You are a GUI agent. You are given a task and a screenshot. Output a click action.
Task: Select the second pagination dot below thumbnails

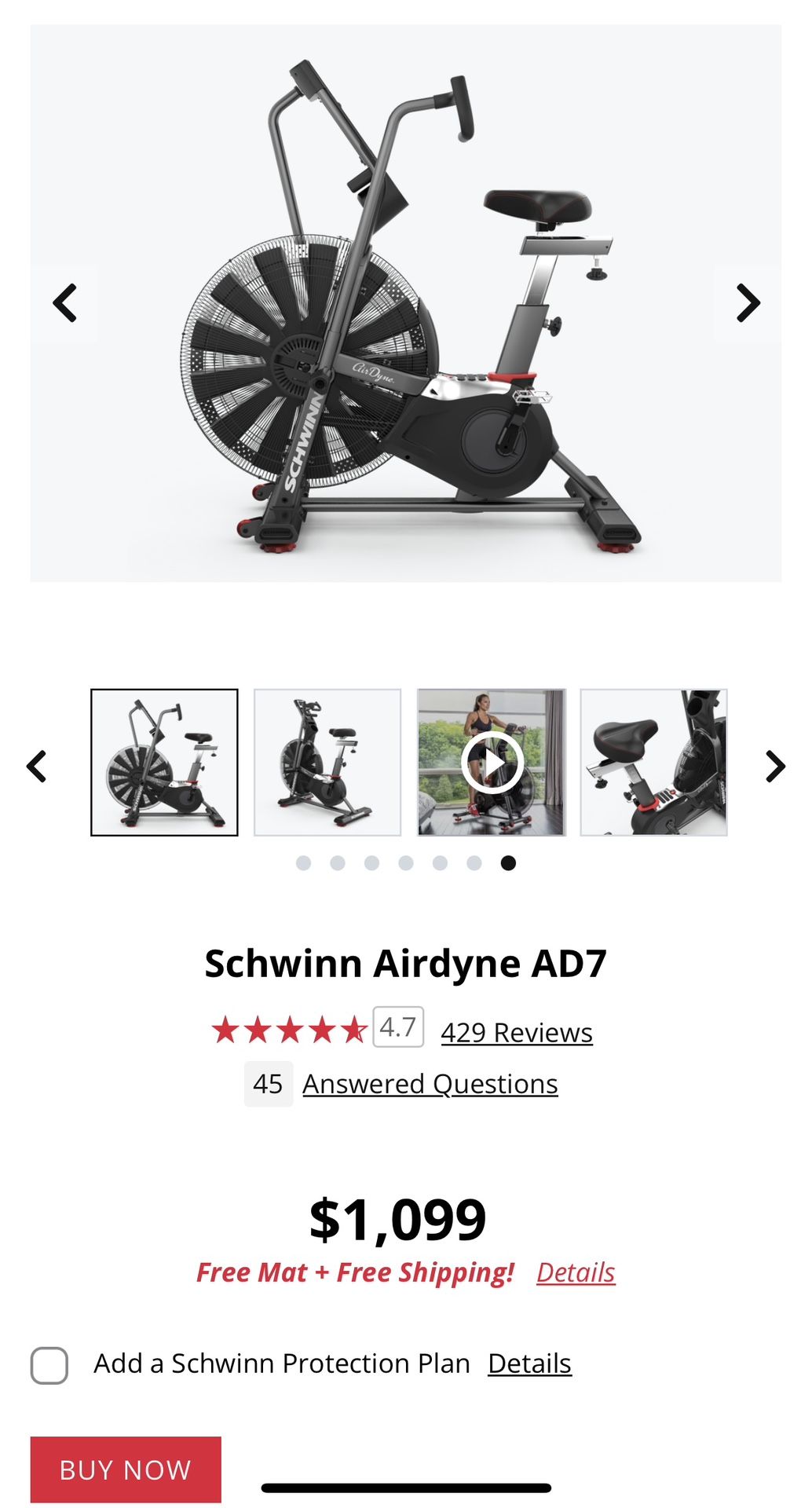[336, 862]
